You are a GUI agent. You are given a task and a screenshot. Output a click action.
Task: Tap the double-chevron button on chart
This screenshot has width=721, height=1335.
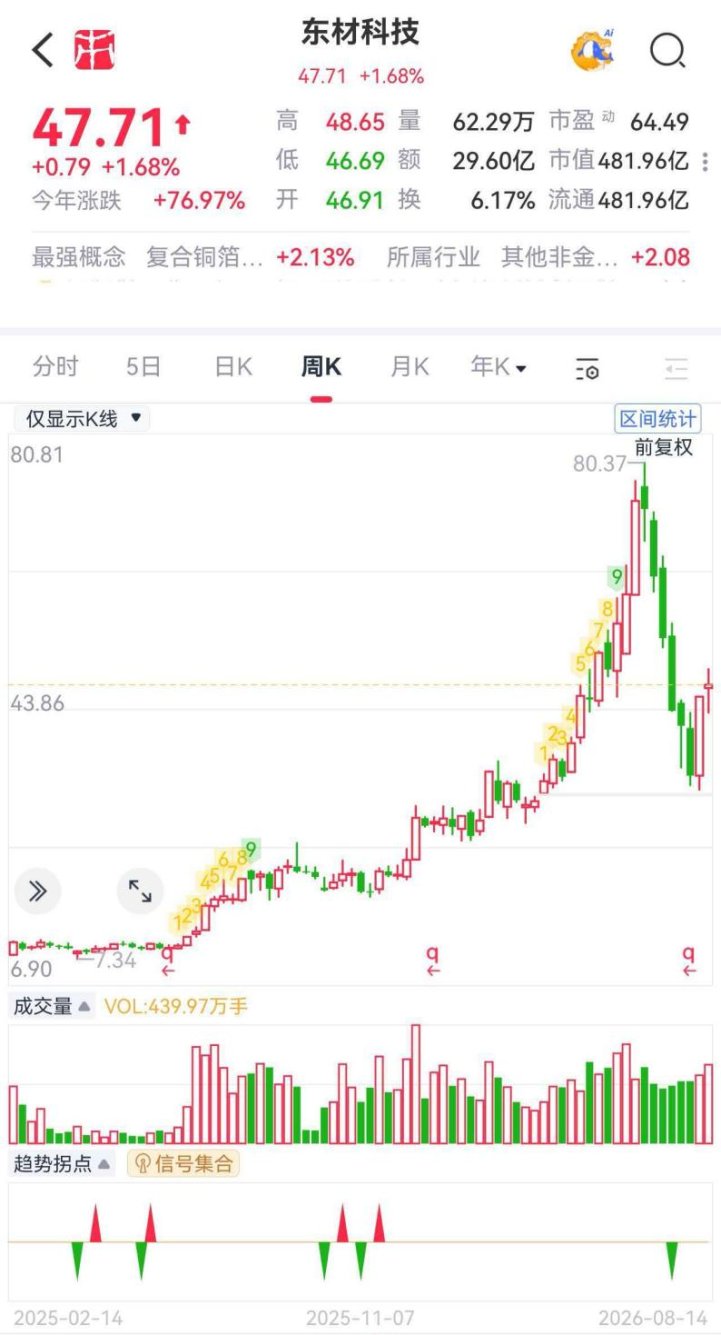[38, 891]
